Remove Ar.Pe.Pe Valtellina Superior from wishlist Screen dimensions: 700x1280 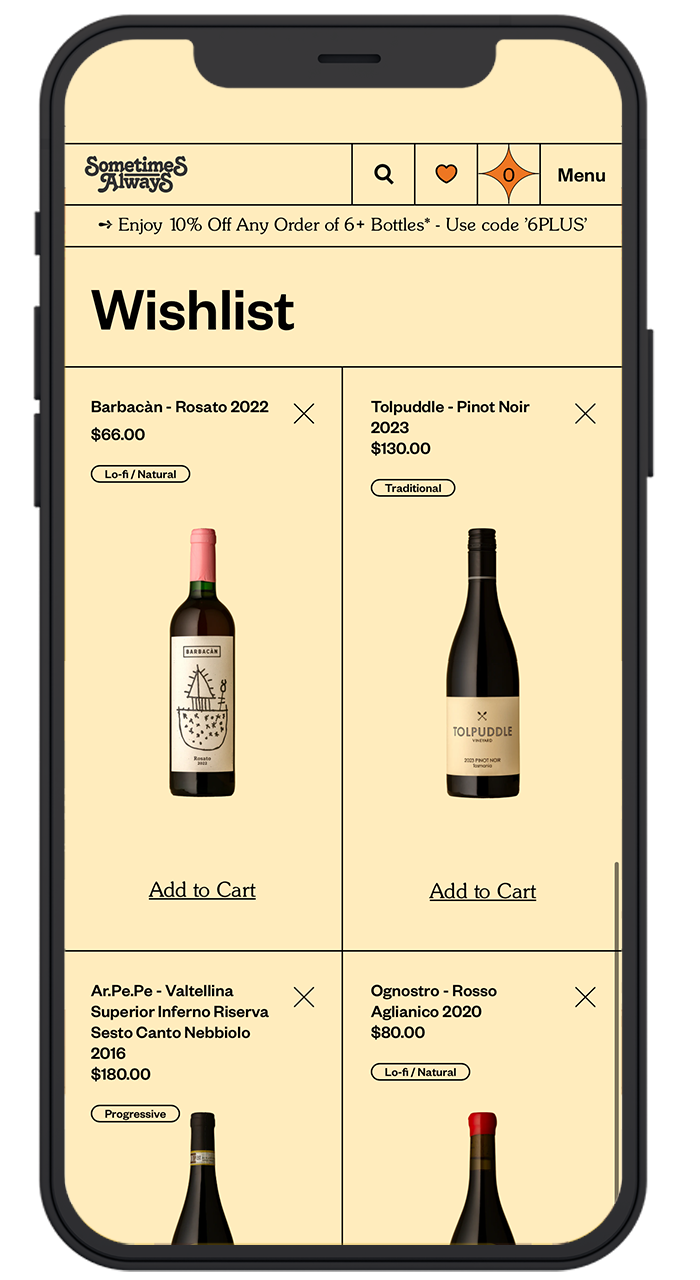[x=304, y=997]
